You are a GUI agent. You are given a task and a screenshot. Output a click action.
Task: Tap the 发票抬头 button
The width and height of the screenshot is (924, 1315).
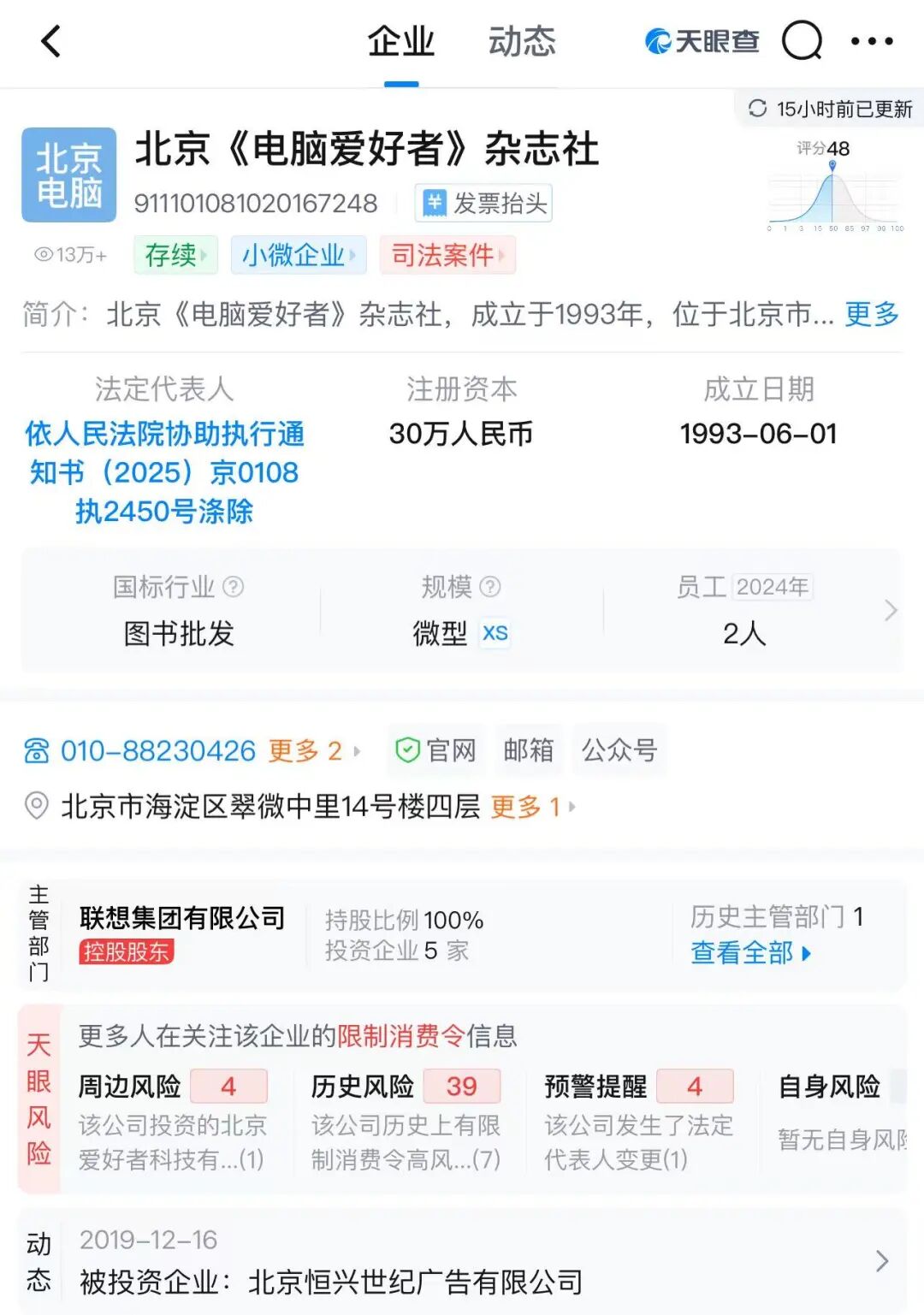tap(484, 204)
